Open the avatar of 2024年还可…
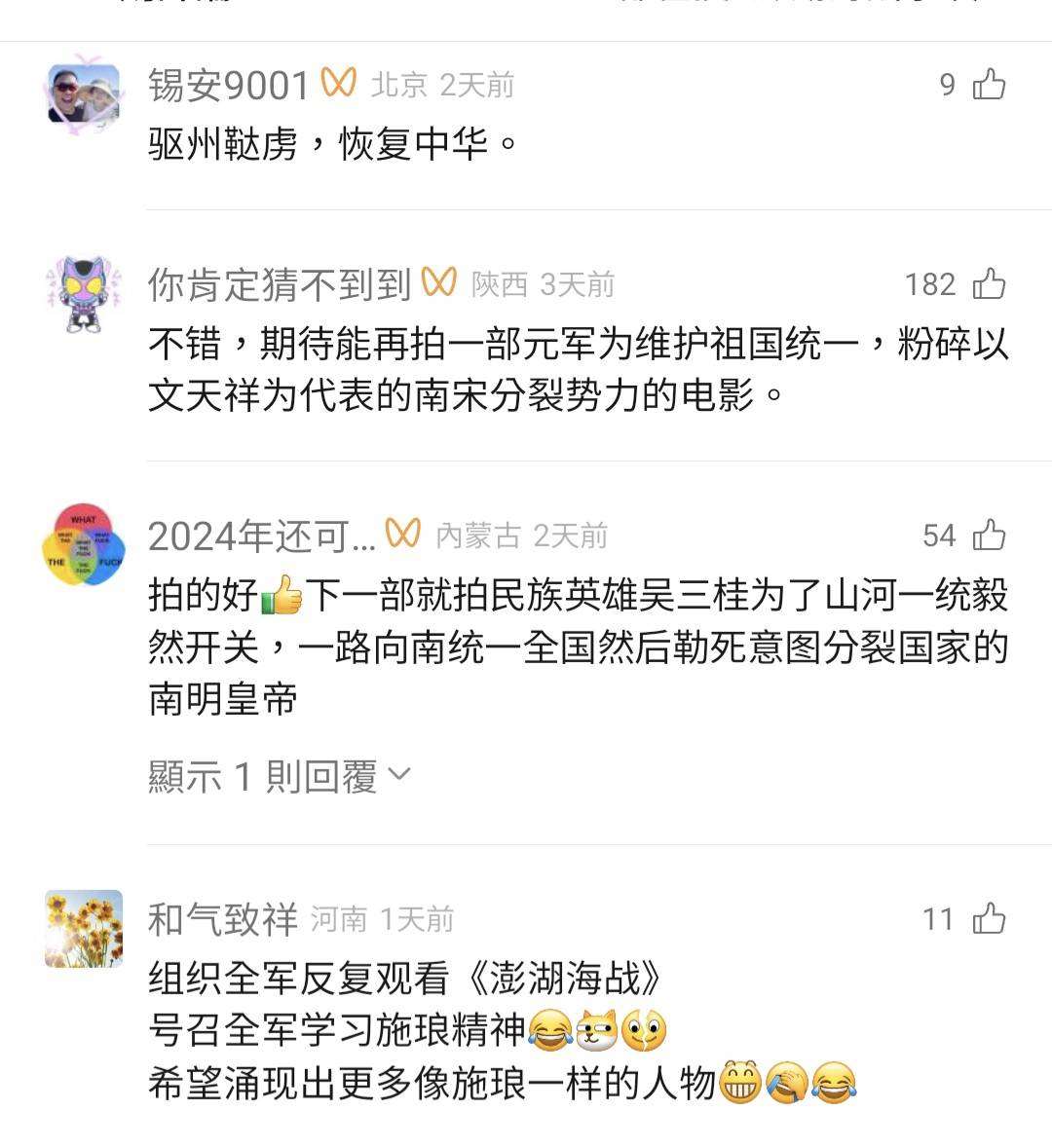 click(x=84, y=543)
